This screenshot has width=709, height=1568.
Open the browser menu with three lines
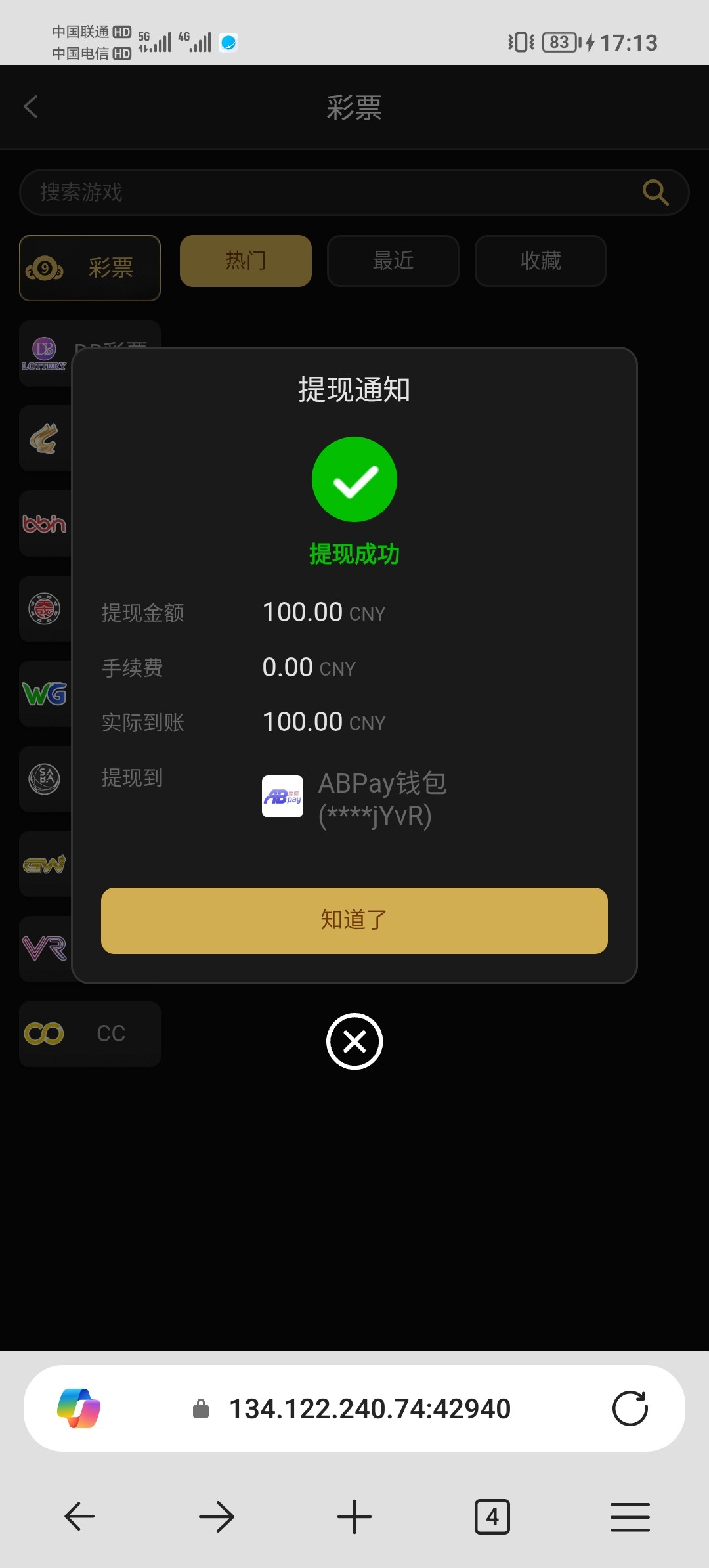coord(630,1517)
